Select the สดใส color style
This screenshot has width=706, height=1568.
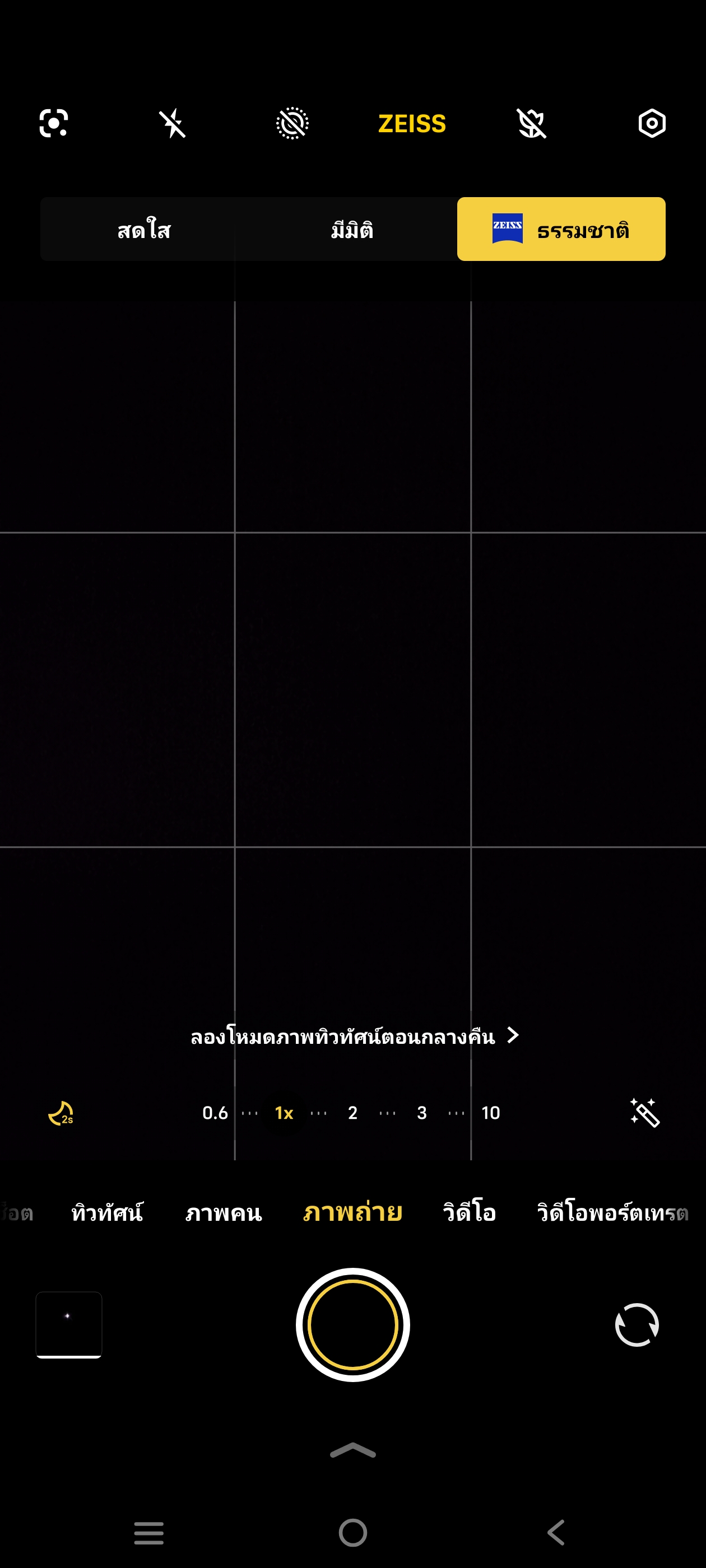click(x=144, y=230)
